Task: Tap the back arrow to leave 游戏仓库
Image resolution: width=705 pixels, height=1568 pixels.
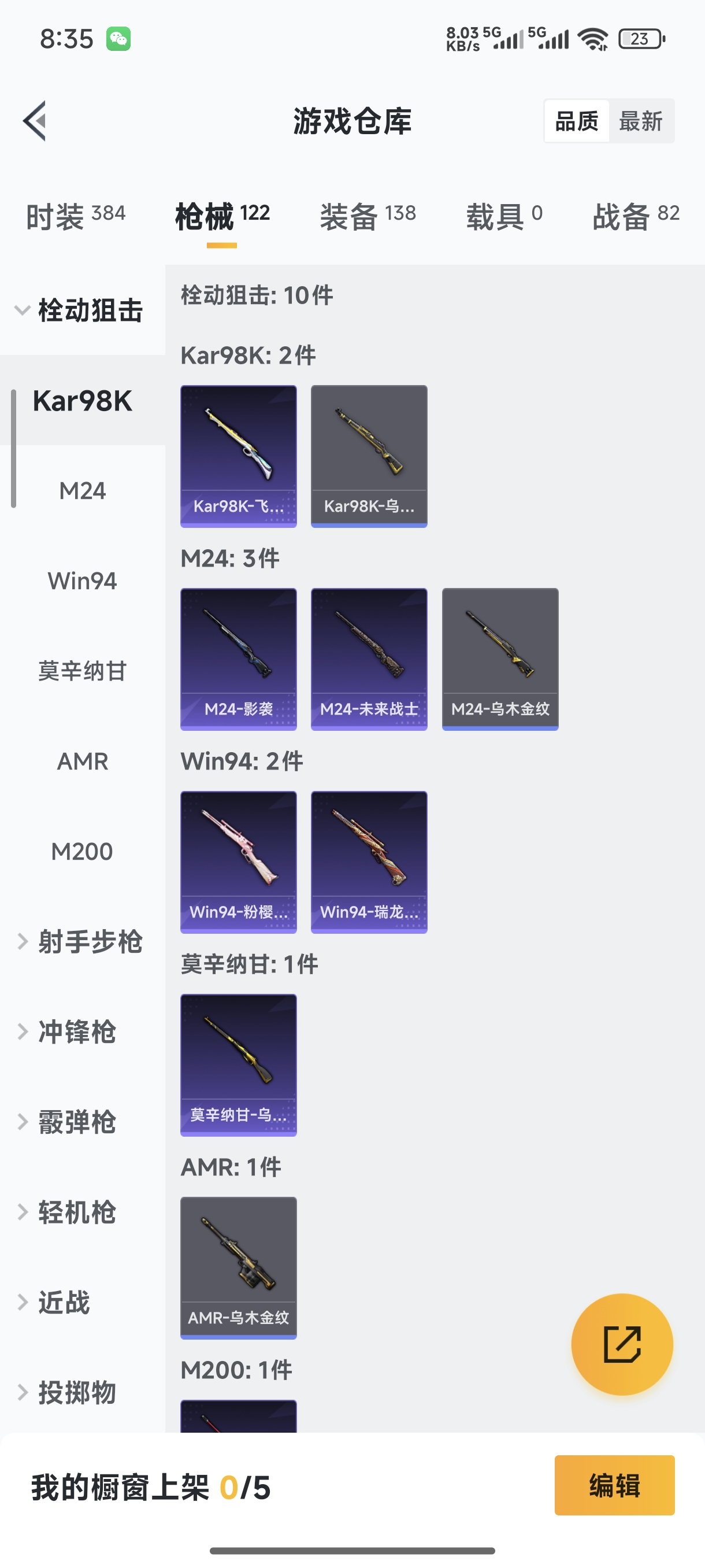Action: point(35,120)
